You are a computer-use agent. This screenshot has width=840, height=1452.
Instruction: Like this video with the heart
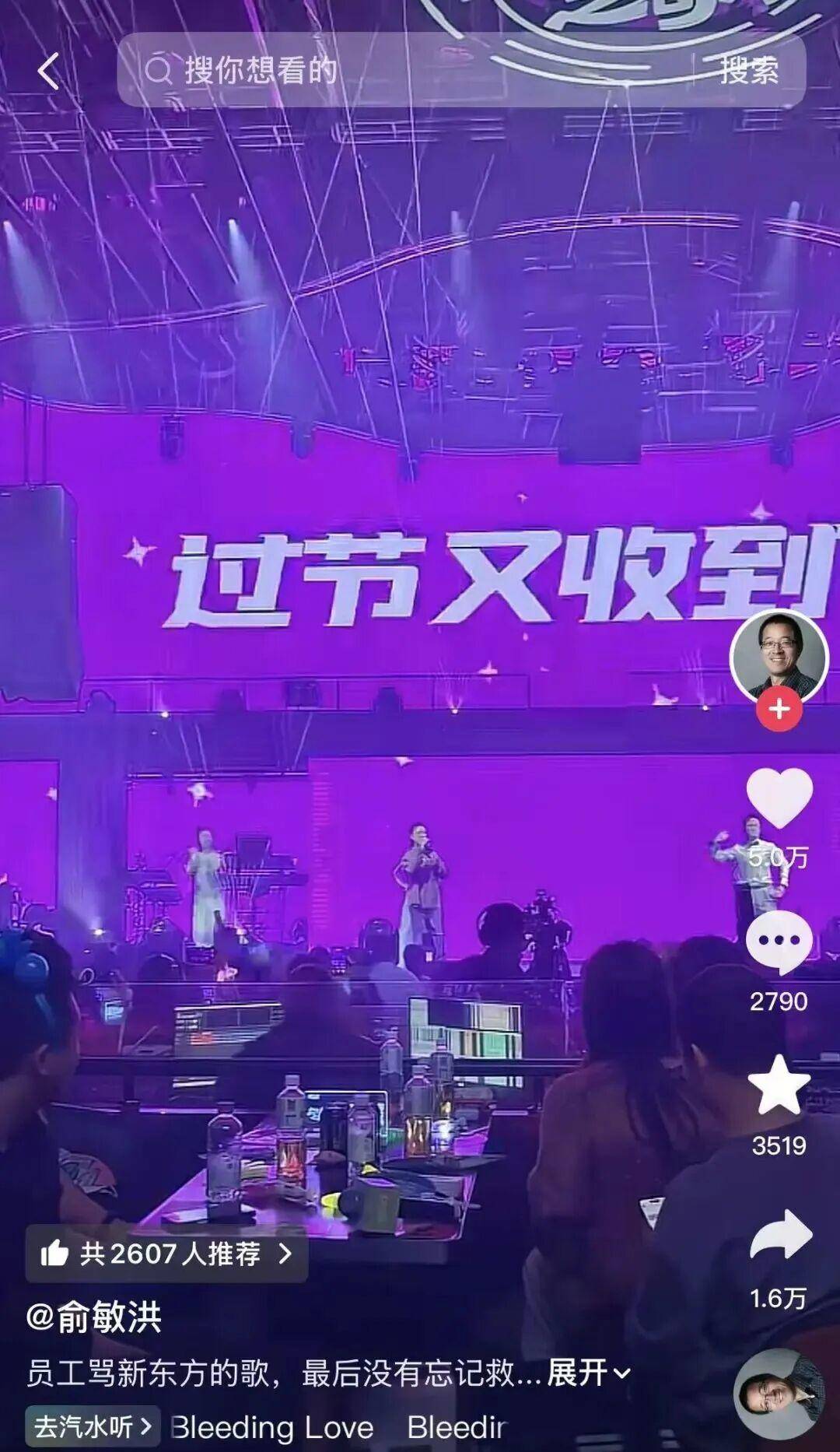(x=779, y=798)
